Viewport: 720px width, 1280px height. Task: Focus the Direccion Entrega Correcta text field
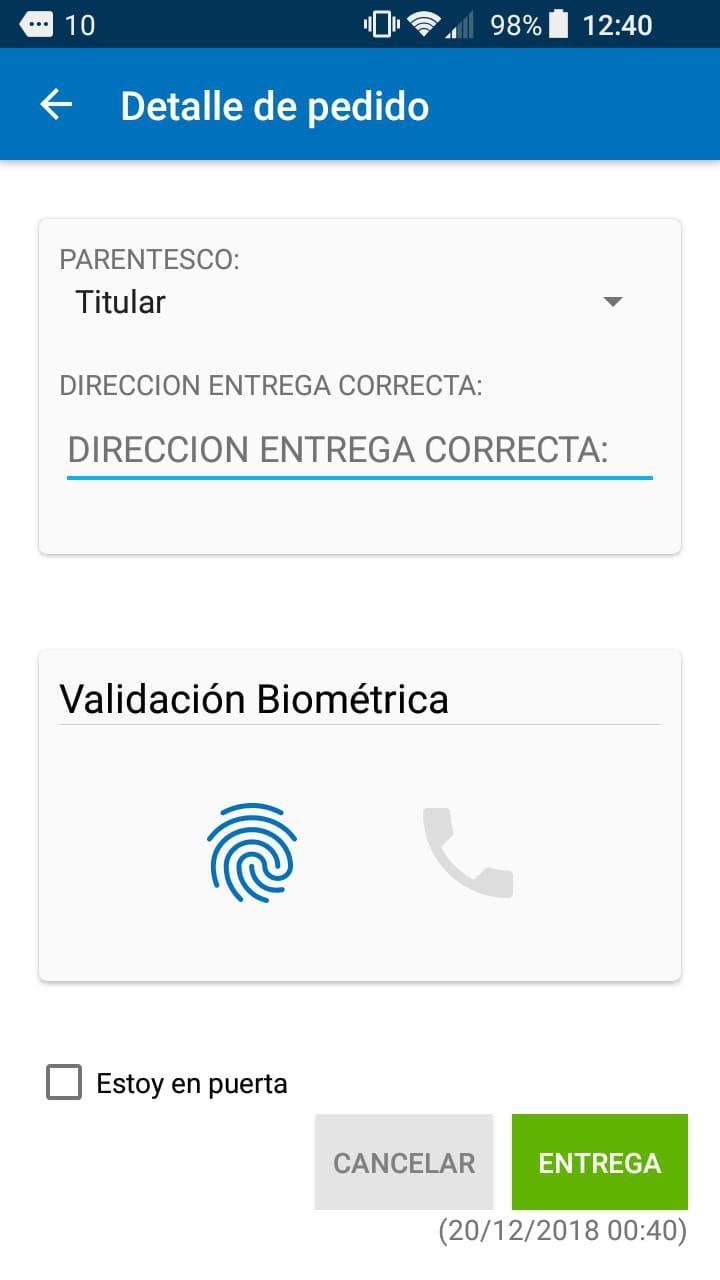tap(360, 451)
